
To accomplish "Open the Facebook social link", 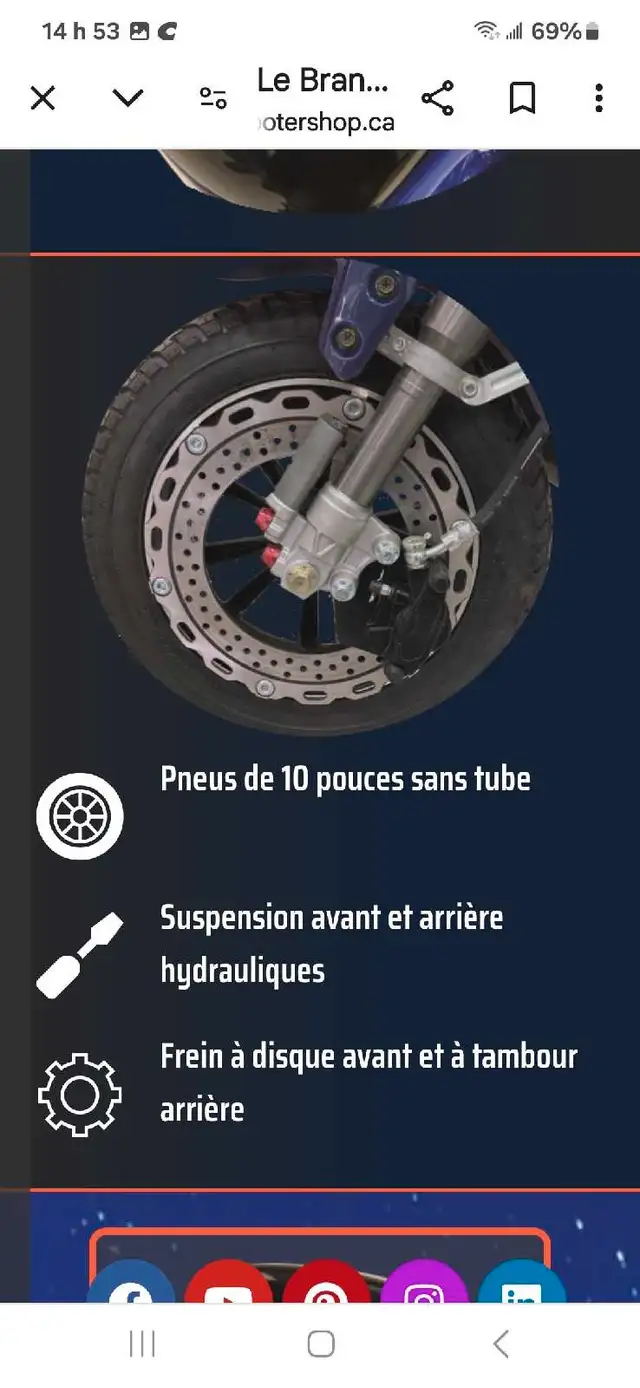I will [x=130, y=1282].
